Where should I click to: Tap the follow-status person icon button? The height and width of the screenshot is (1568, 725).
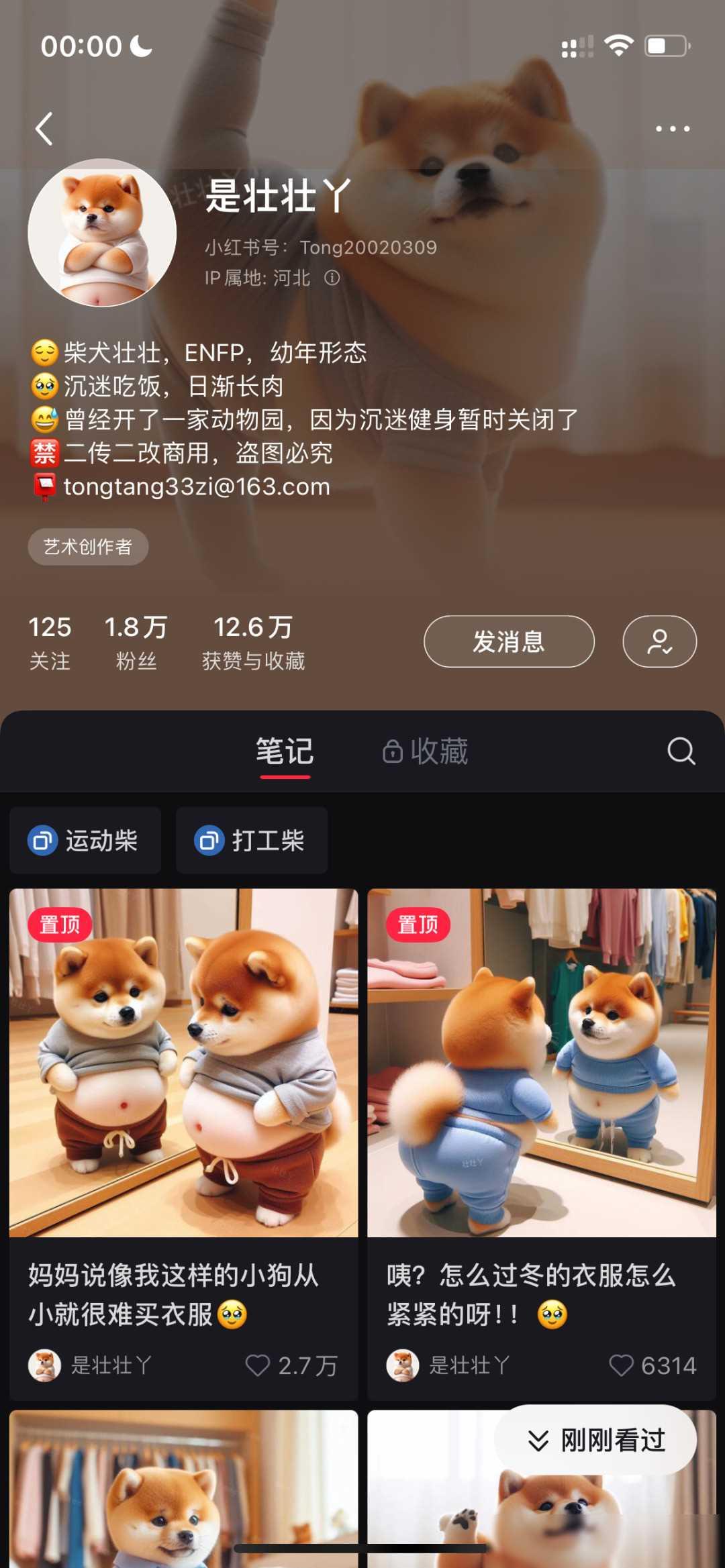coord(659,641)
